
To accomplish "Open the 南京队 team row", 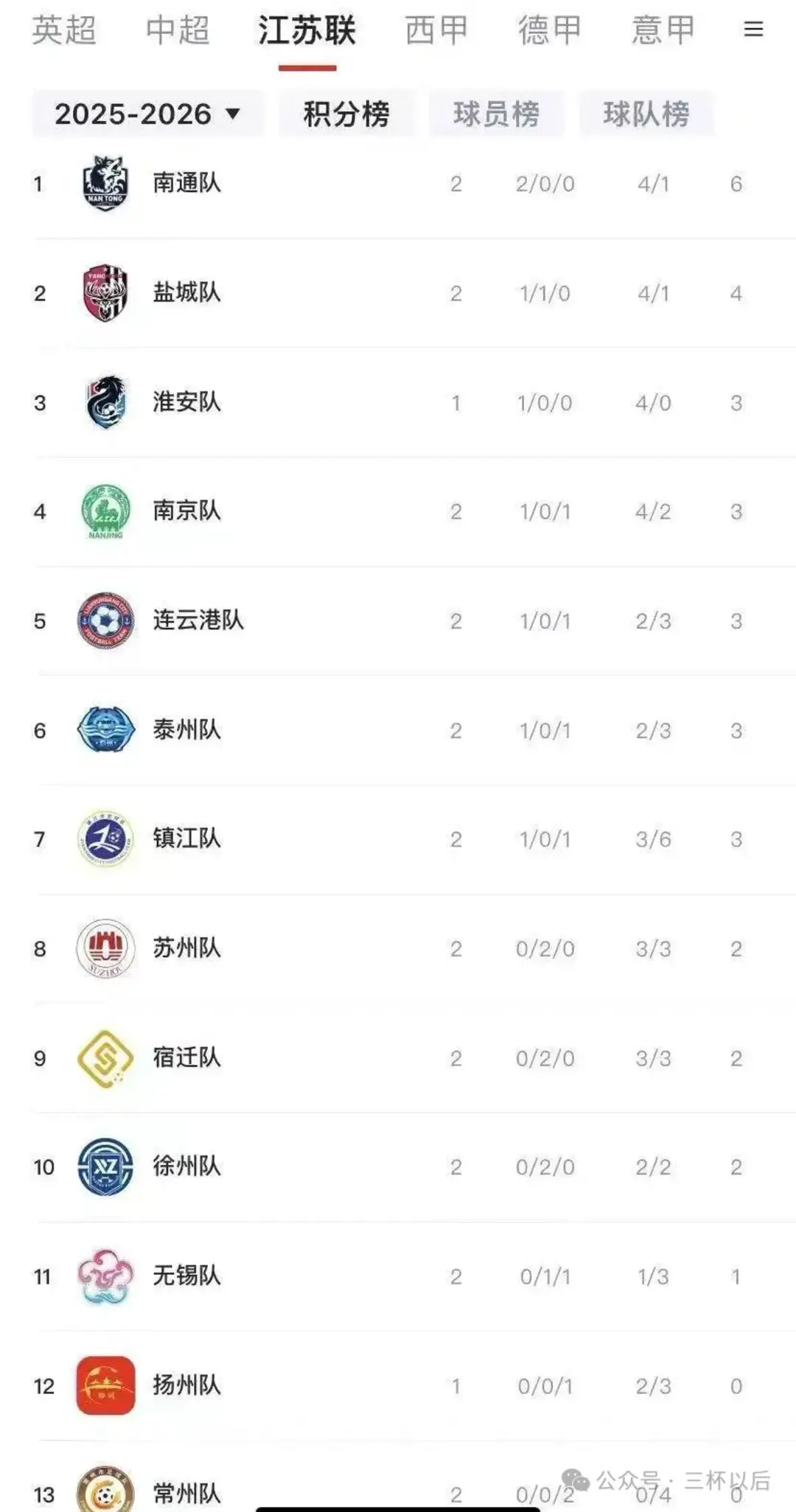I will coord(413,511).
